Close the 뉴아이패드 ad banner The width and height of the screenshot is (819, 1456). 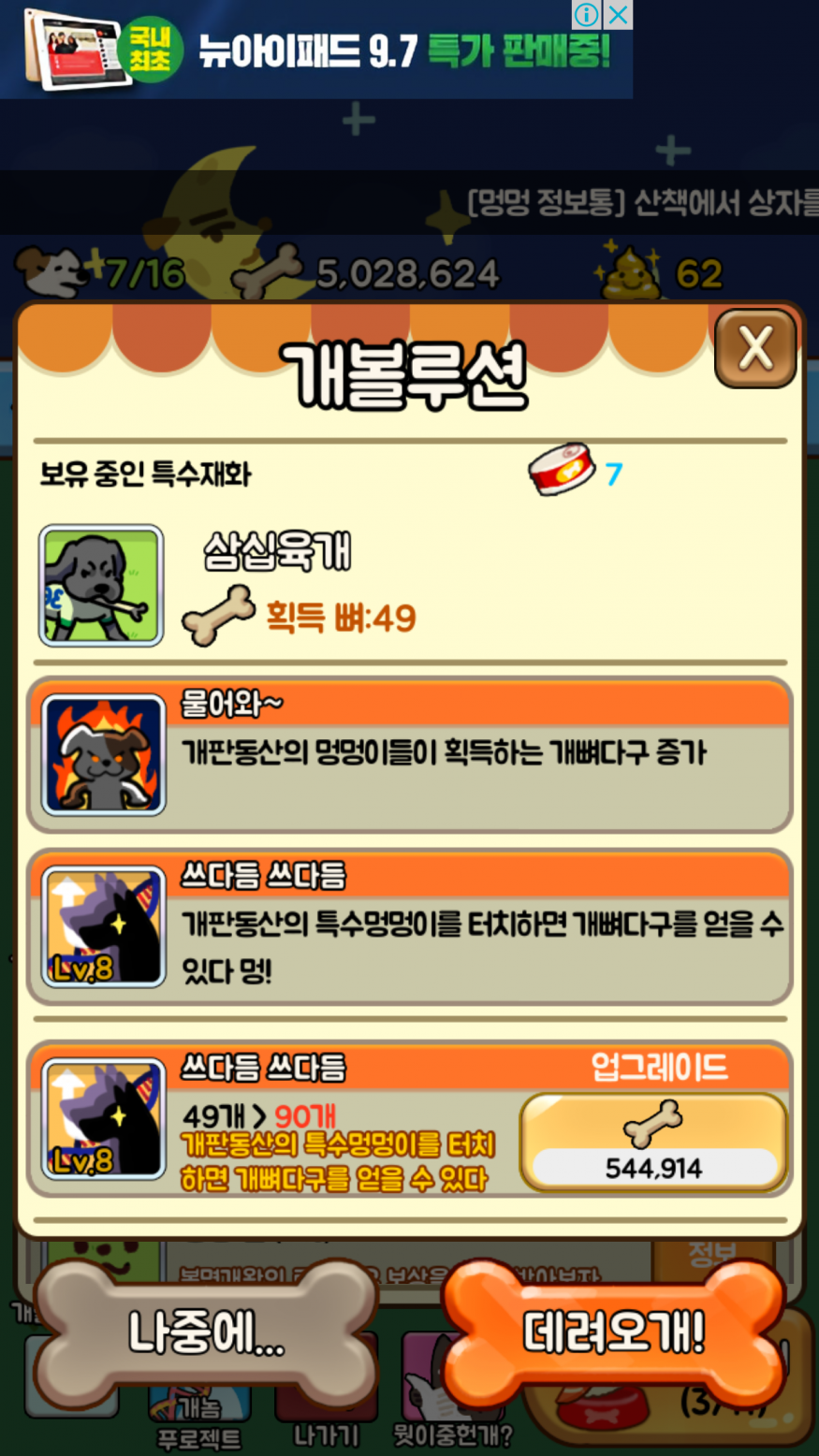click(x=619, y=14)
